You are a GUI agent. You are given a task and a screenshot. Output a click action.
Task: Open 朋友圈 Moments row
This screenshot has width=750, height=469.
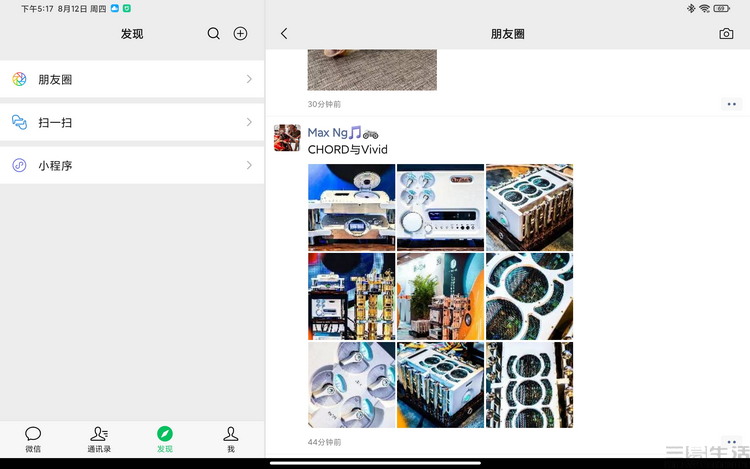(x=132, y=79)
